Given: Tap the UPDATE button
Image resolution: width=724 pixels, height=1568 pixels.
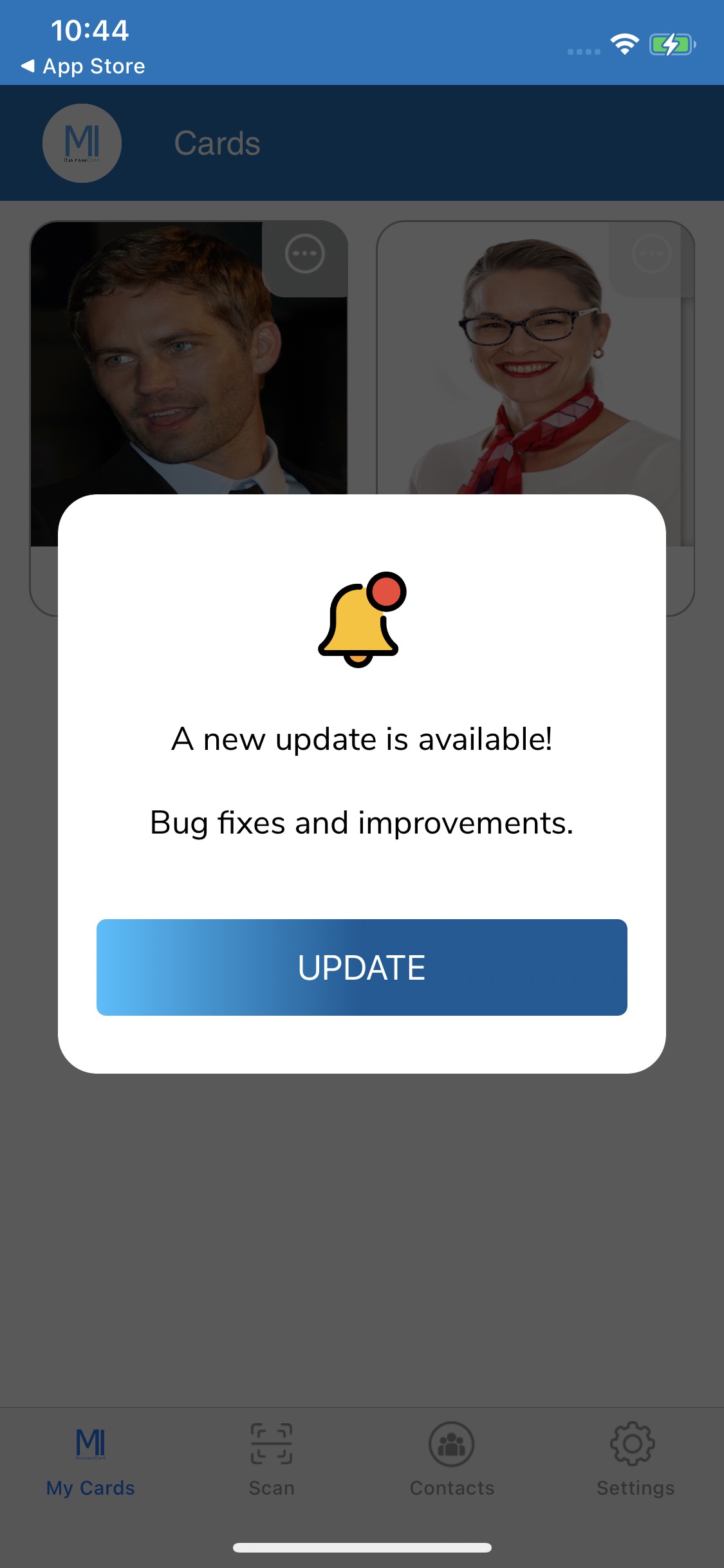Looking at the screenshot, I should coord(362,967).
